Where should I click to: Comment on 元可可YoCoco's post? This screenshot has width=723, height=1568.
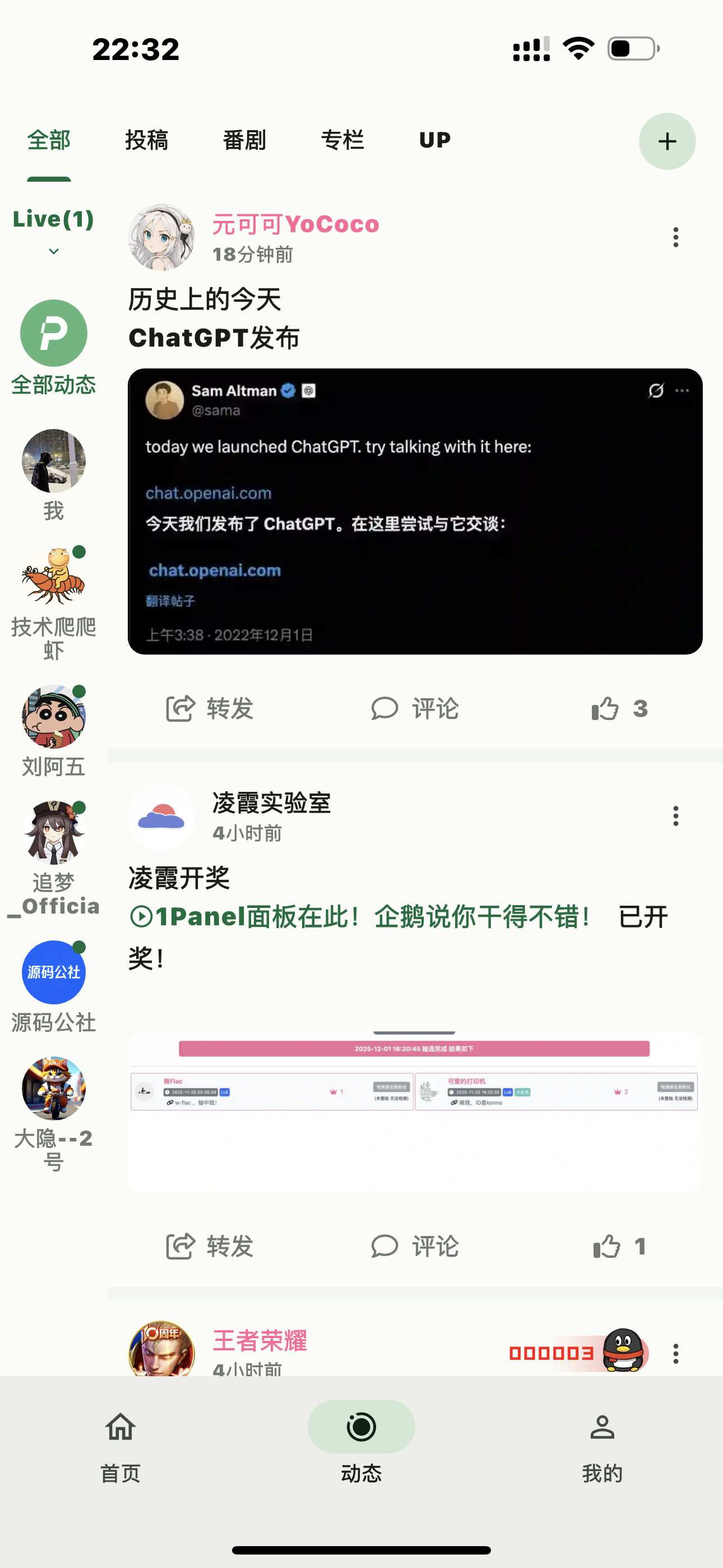pos(415,708)
